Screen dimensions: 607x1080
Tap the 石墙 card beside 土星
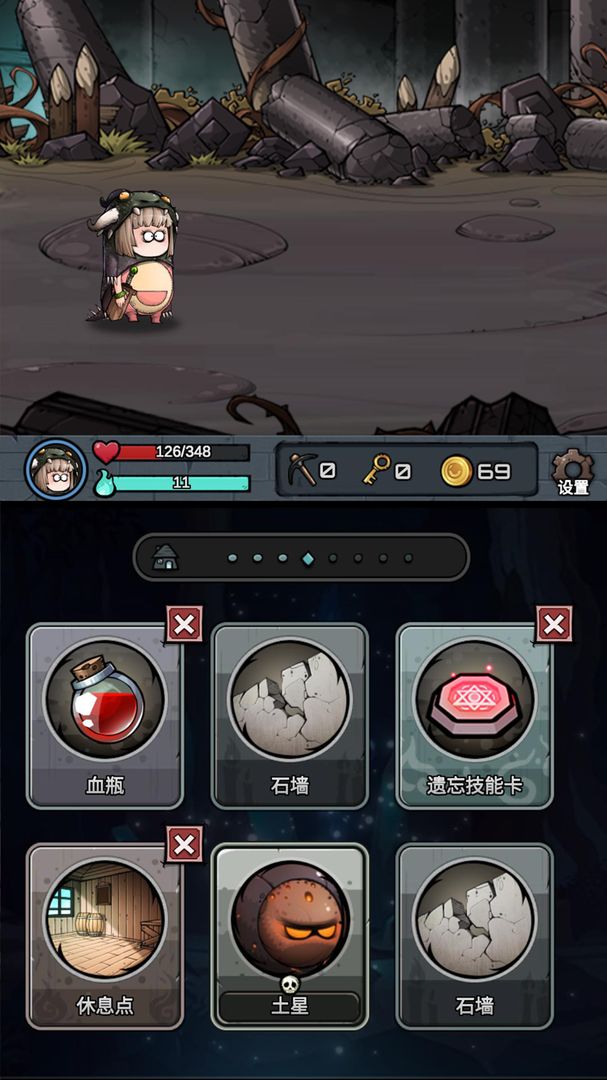pos(475,934)
